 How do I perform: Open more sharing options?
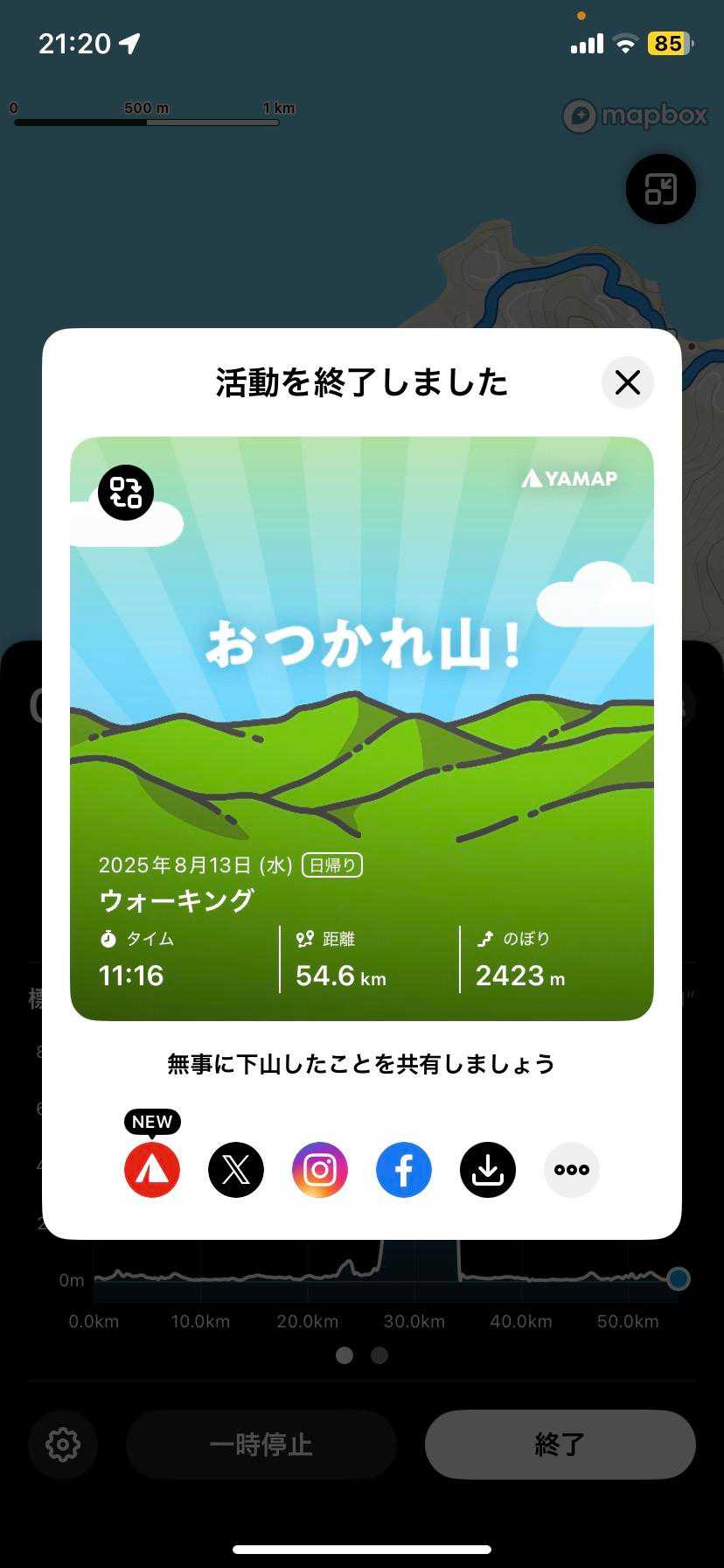572,1170
